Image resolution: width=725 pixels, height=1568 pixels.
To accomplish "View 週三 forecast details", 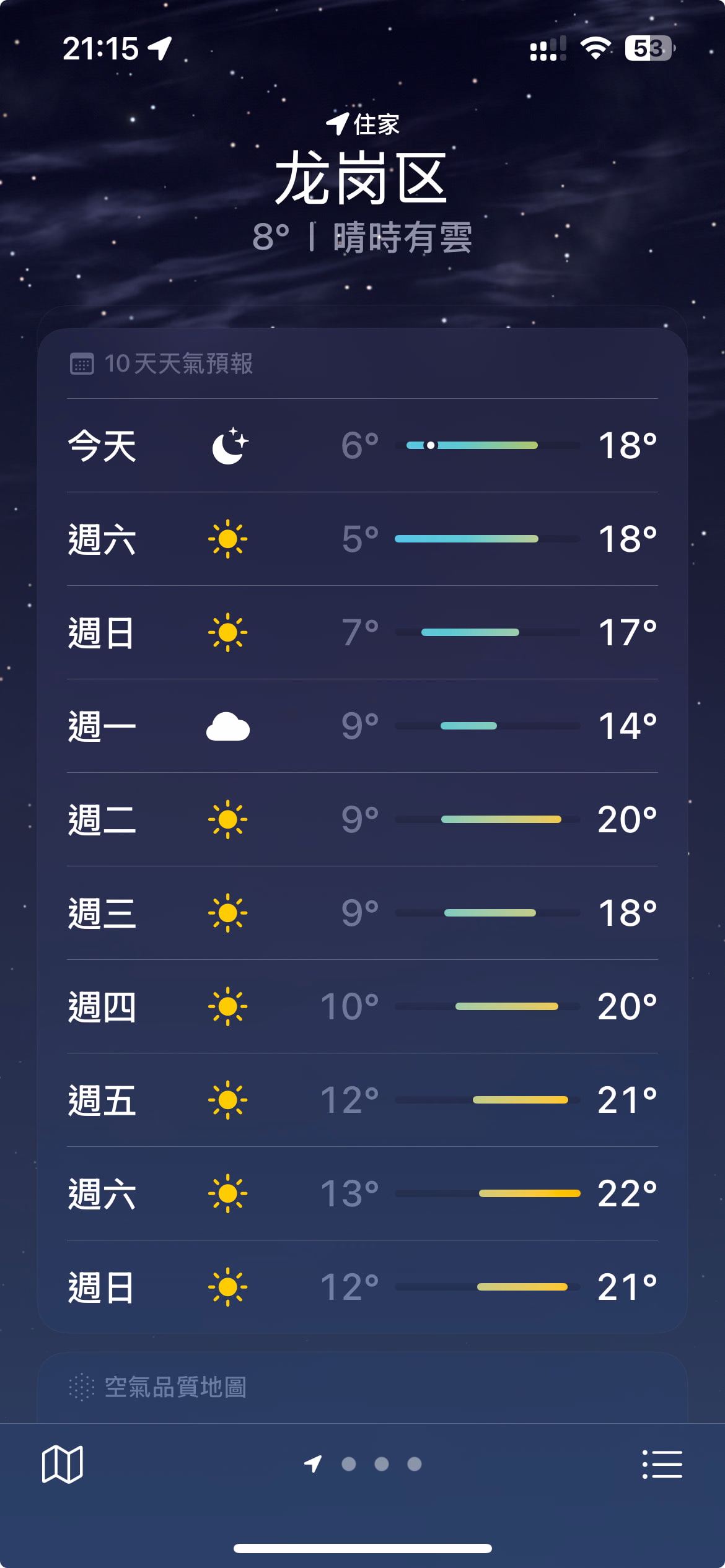I will pos(362,913).
